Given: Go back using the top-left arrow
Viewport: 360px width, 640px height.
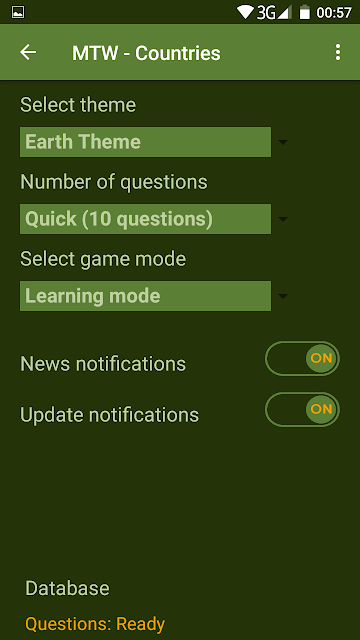Looking at the screenshot, I should pos(28,53).
